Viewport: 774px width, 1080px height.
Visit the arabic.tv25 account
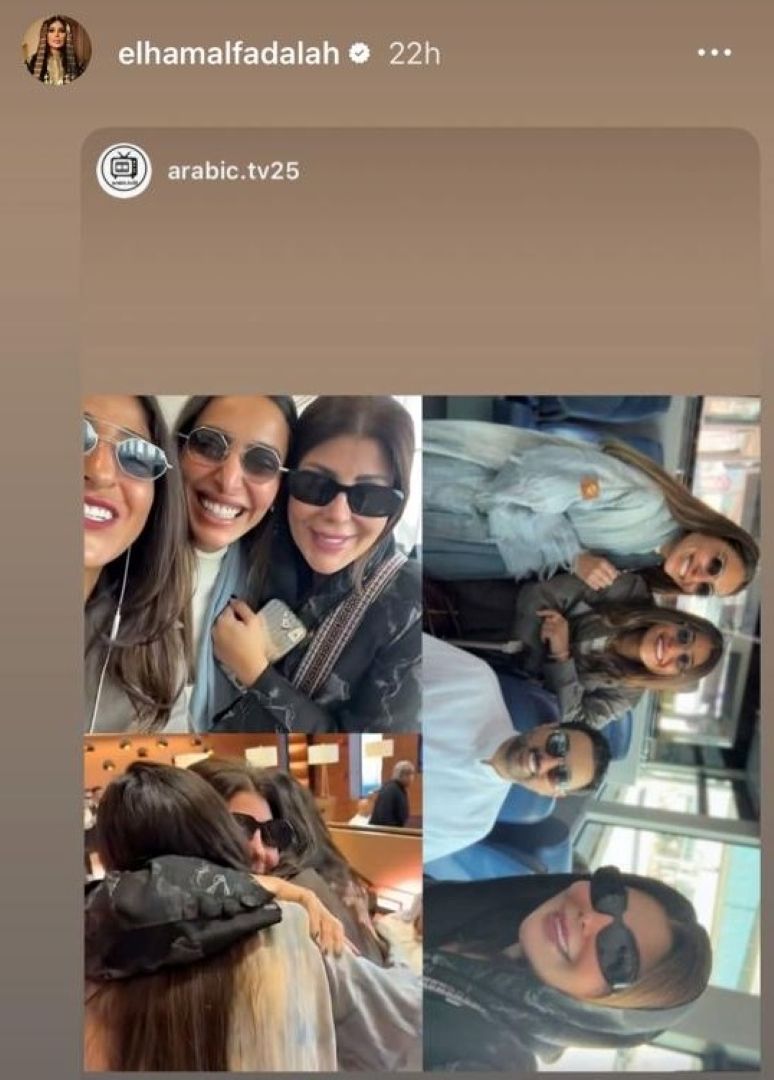click(x=232, y=171)
